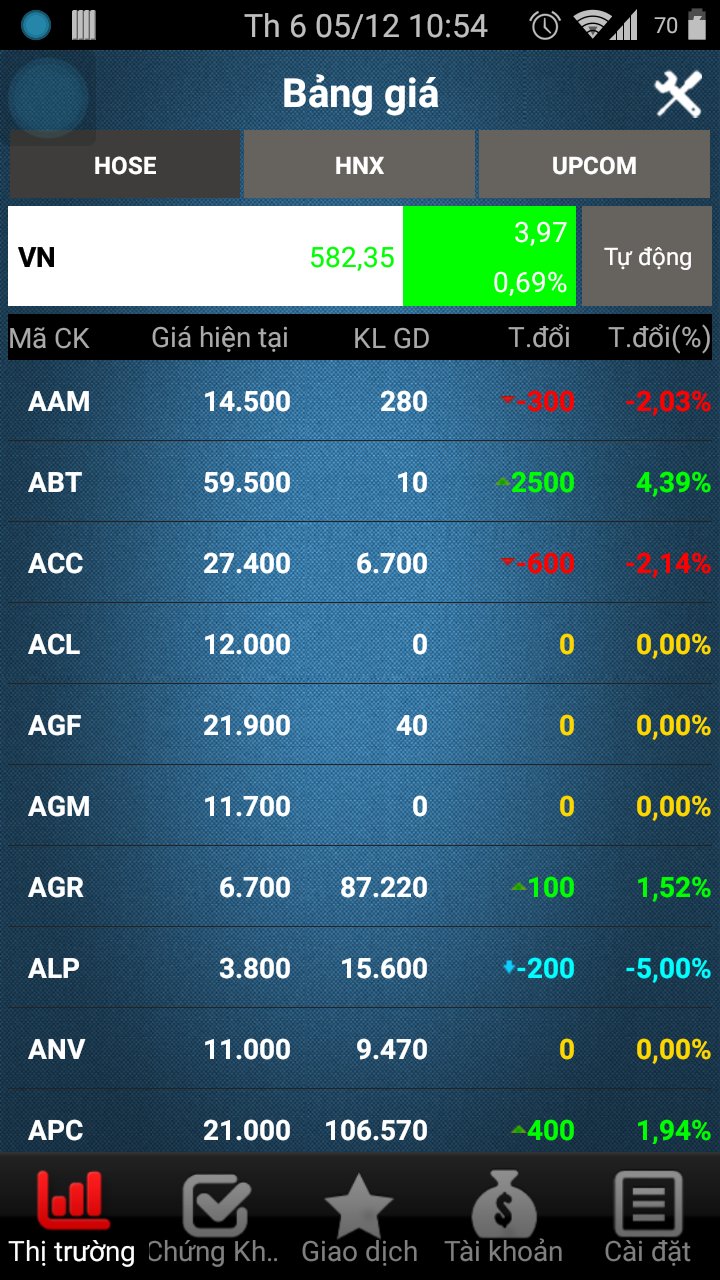Viewport: 720px width, 1280px height.
Task: Select the HOSE exchange tab
Action: tap(125, 165)
